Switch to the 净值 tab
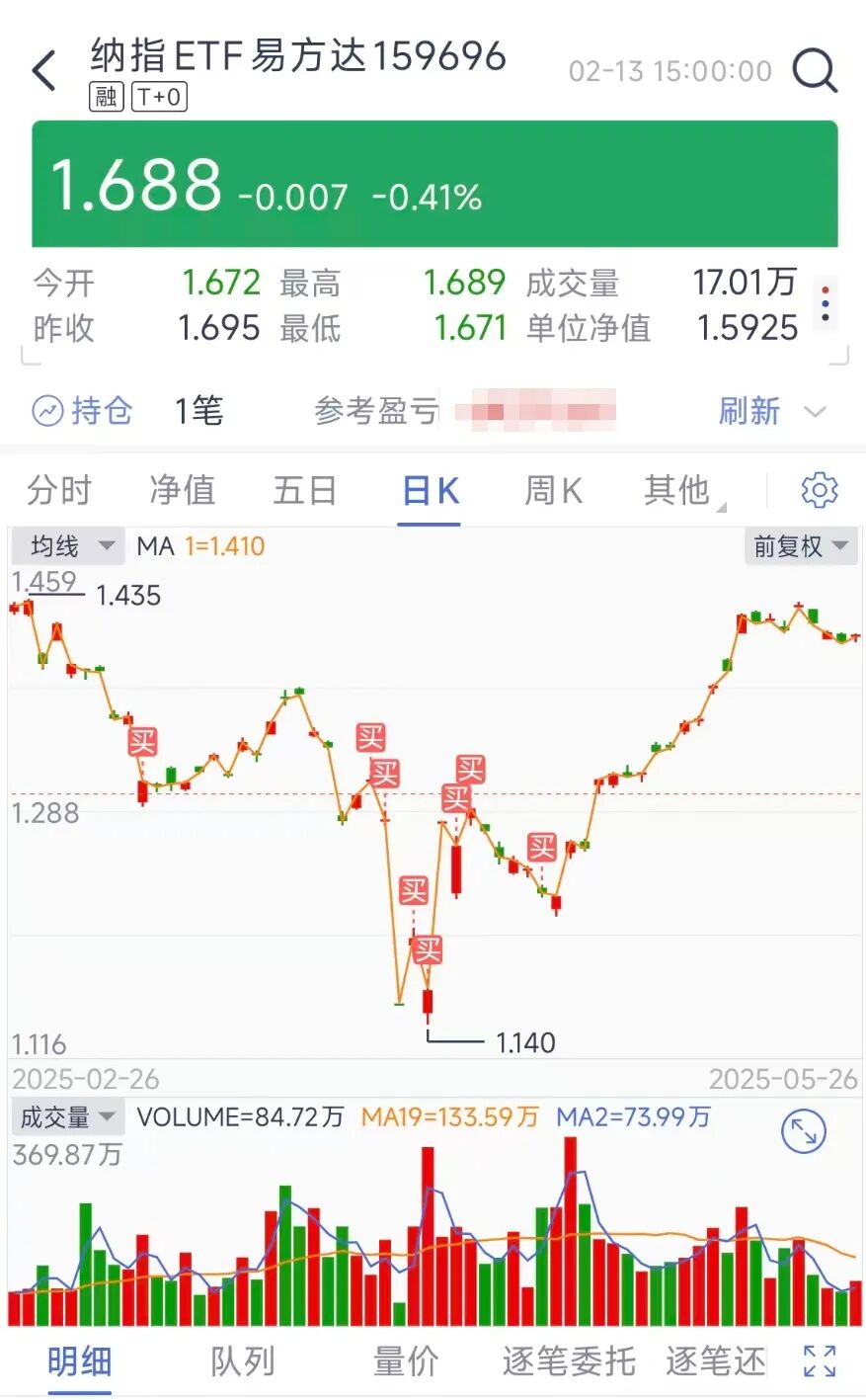This screenshot has height=1400, width=866. 182,490
